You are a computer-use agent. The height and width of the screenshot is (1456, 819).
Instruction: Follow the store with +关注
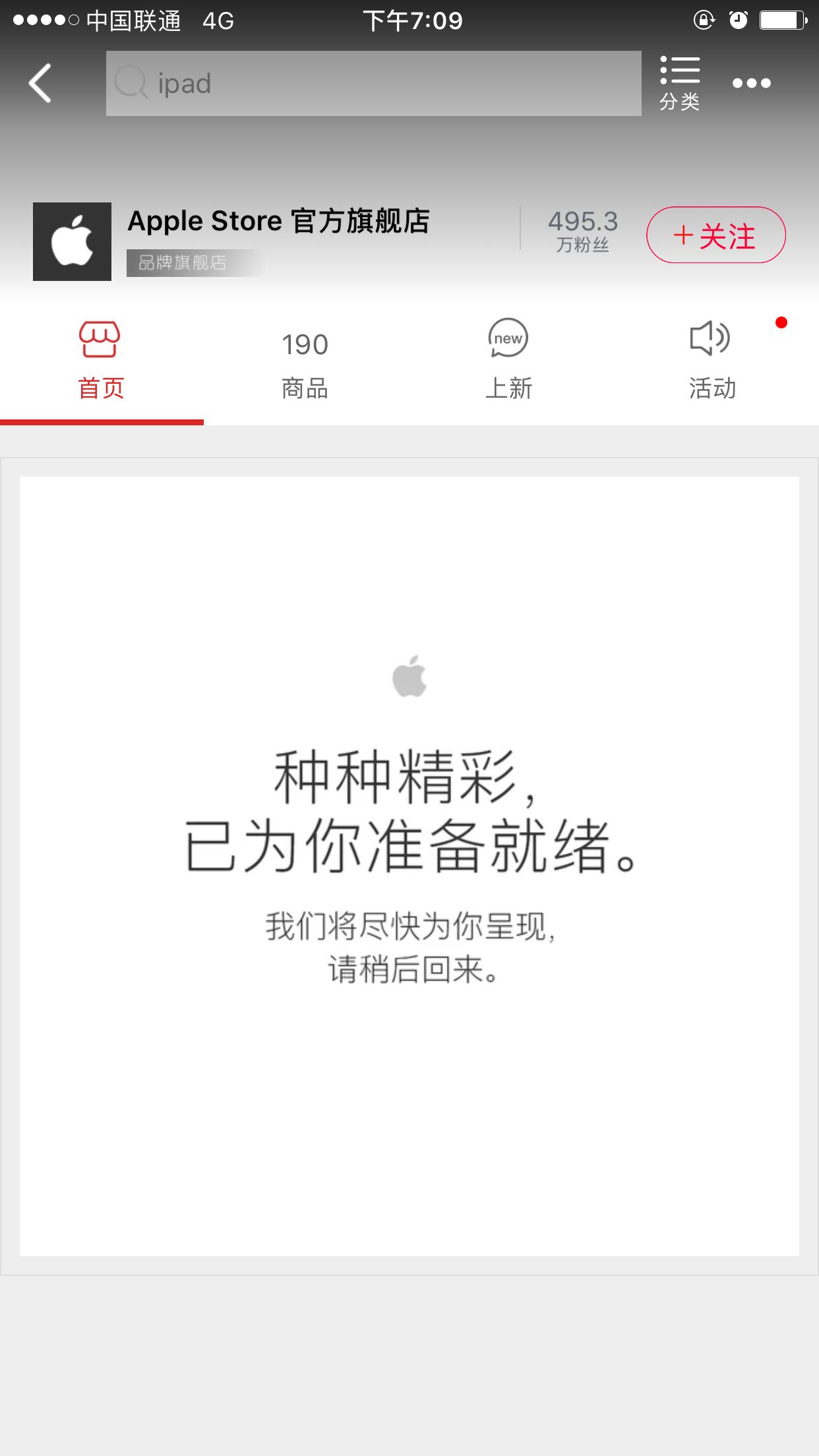click(715, 235)
